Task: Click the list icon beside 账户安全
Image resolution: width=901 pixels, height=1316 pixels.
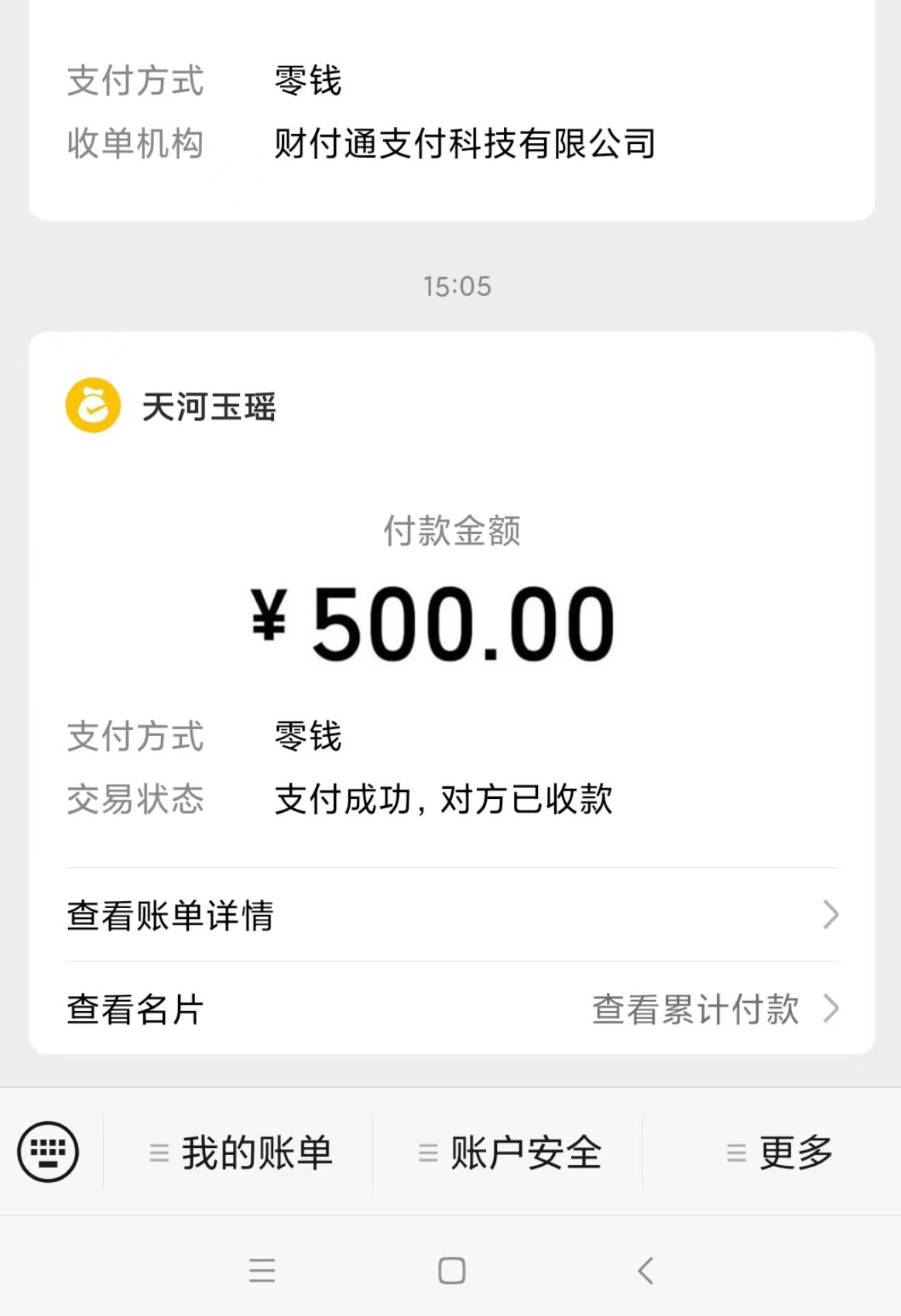Action: click(x=426, y=1153)
